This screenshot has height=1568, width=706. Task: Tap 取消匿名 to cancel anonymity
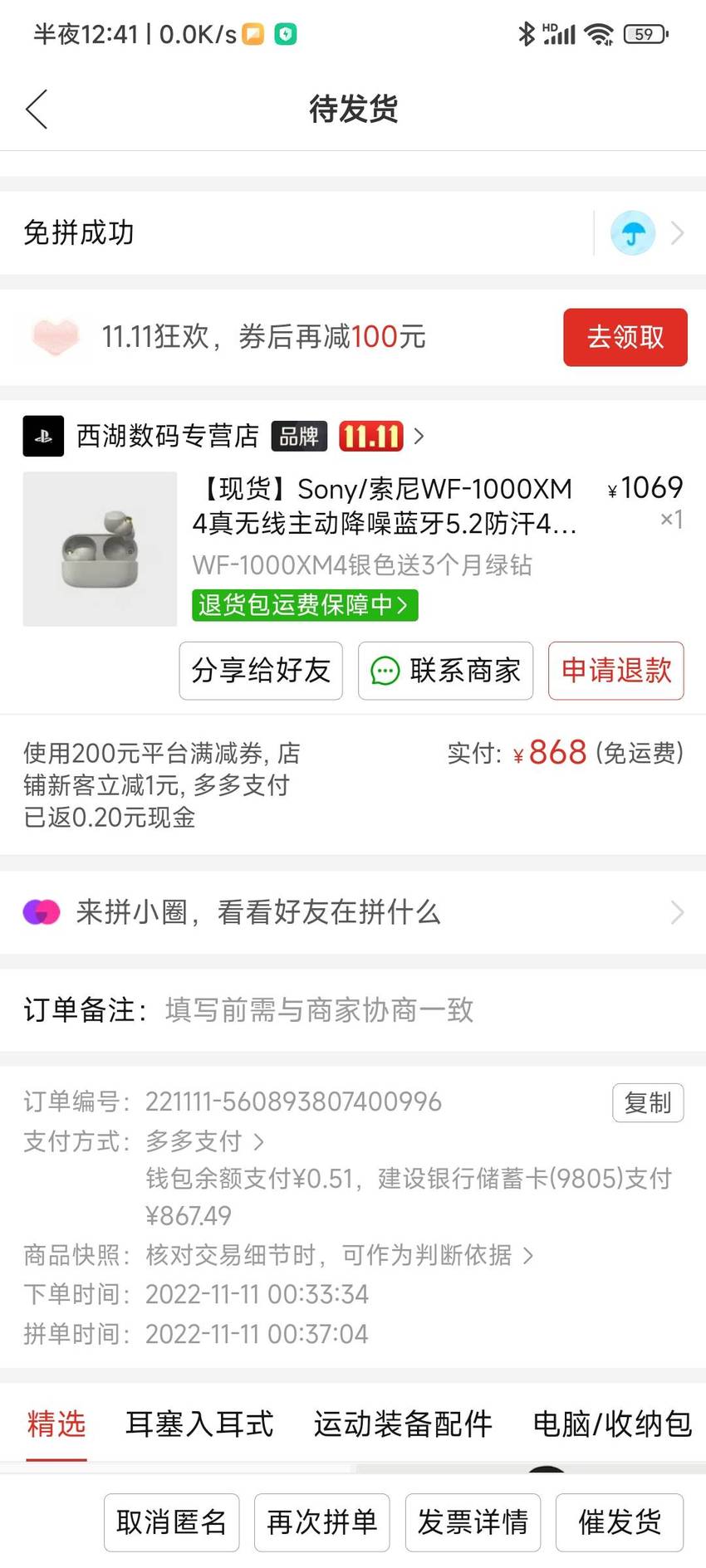pyautogui.click(x=172, y=1522)
